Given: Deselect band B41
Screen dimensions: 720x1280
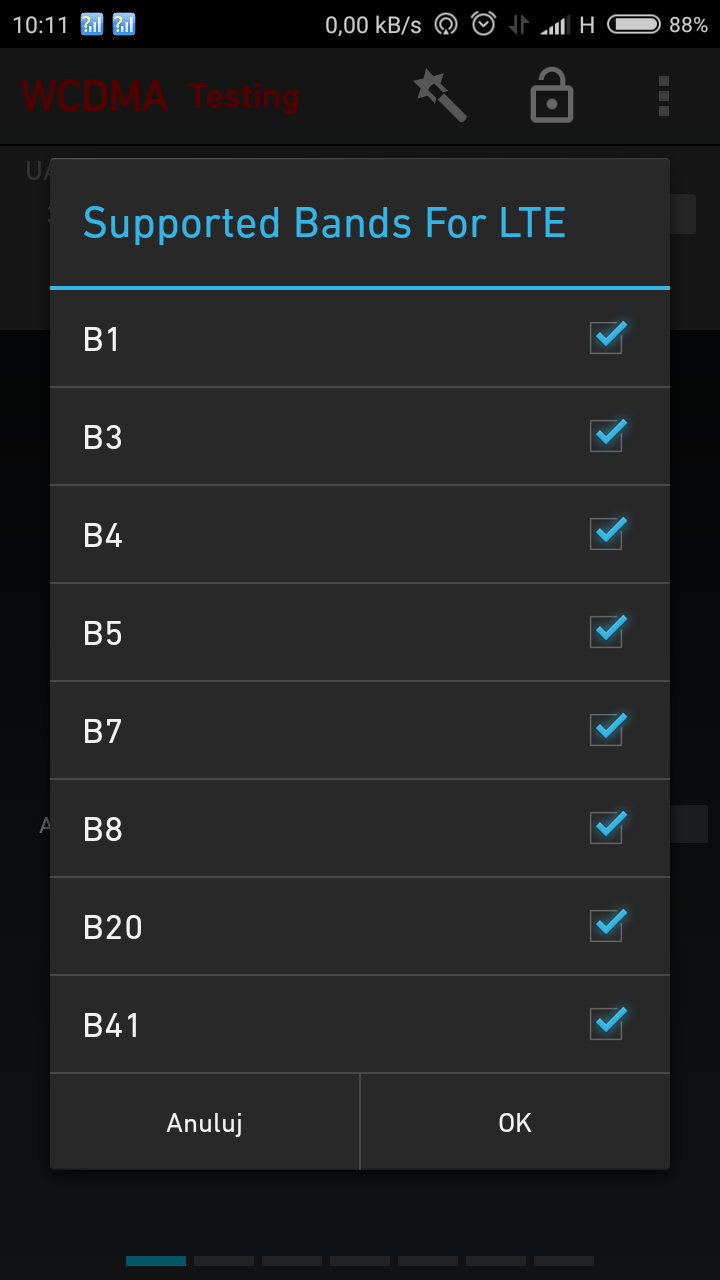Looking at the screenshot, I should pyautogui.click(x=607, y=1024).
